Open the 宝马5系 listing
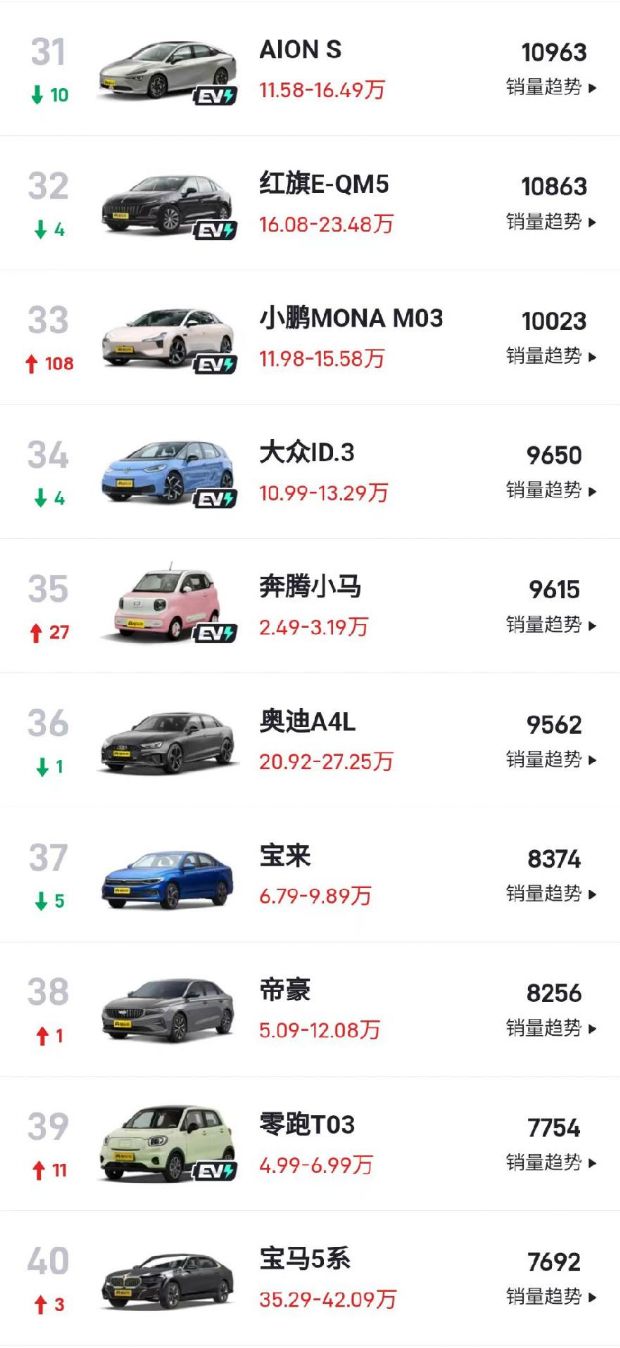This screenshot has width=620, height=1348. coord(304,1259)
